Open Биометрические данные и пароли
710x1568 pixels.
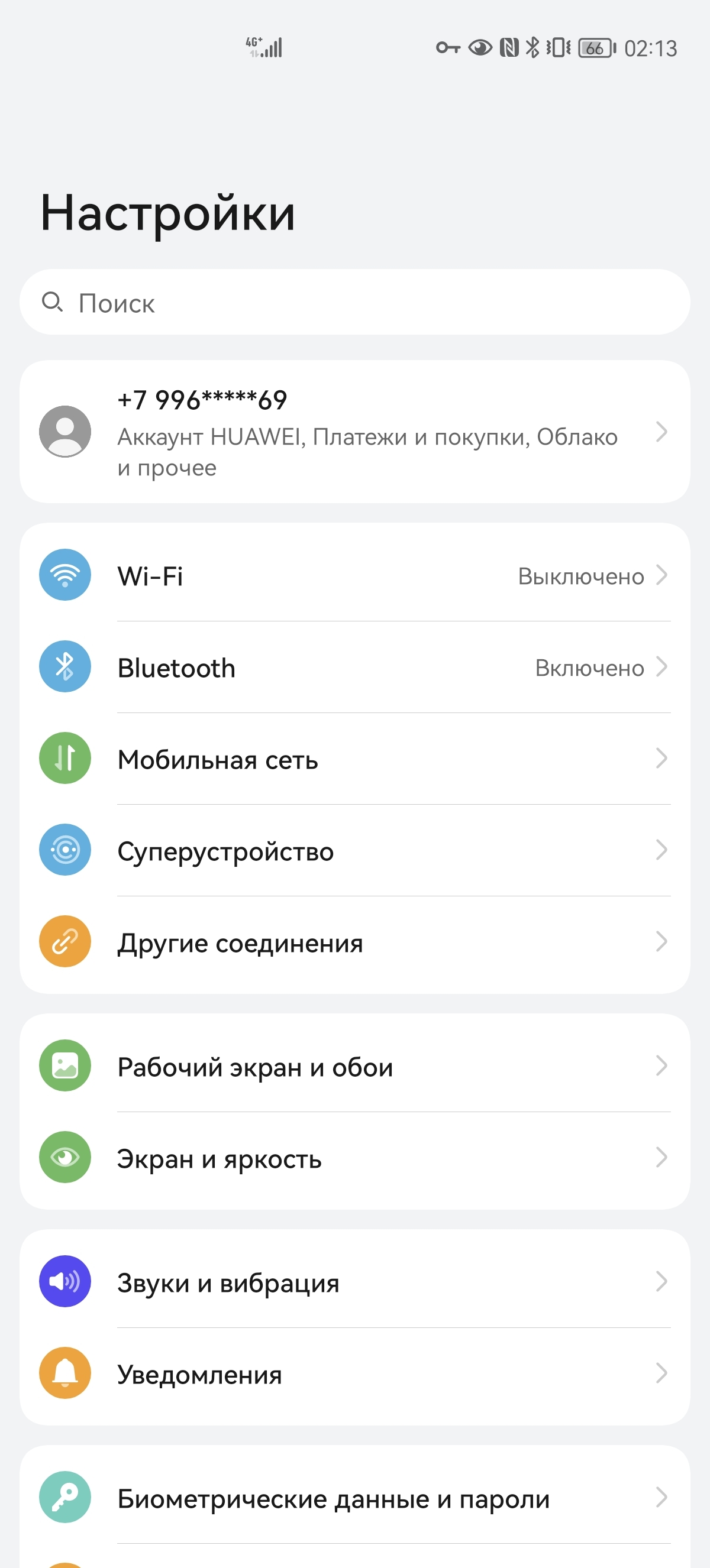tap(354, 1498)
